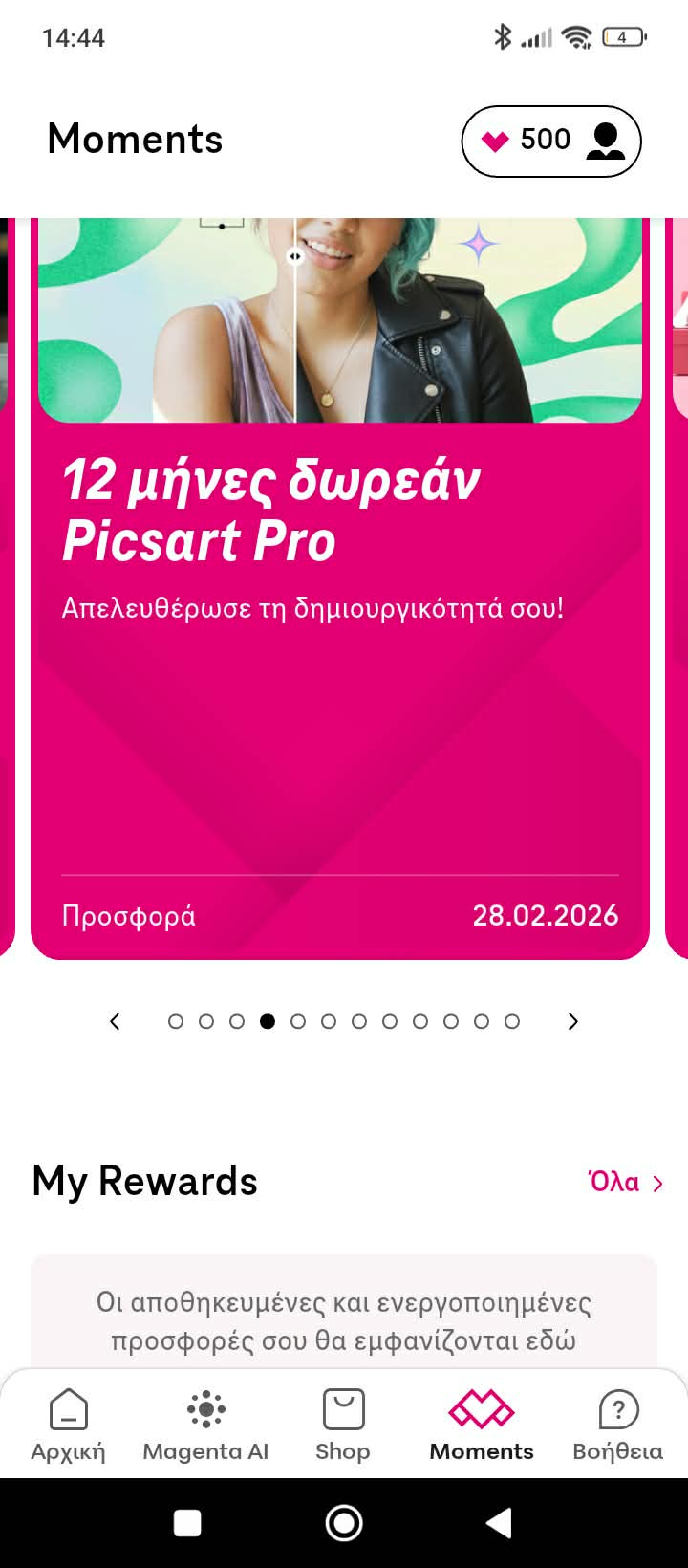Open the Βοήθεια help tab
Image resolution: width=688 pixels, height=1568 pixels.
coord(617,1425)
